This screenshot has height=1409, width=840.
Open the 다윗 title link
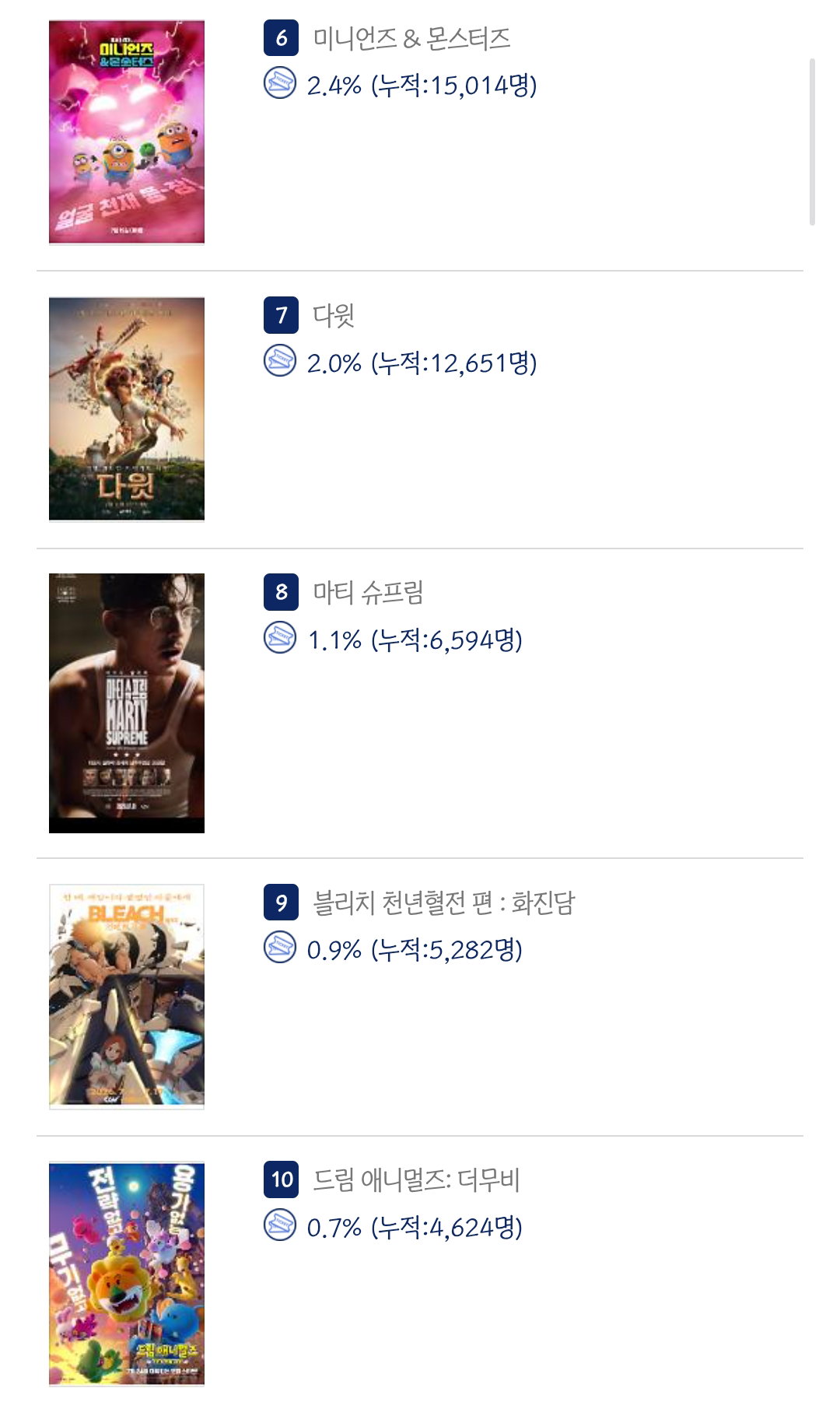[334, 315]
